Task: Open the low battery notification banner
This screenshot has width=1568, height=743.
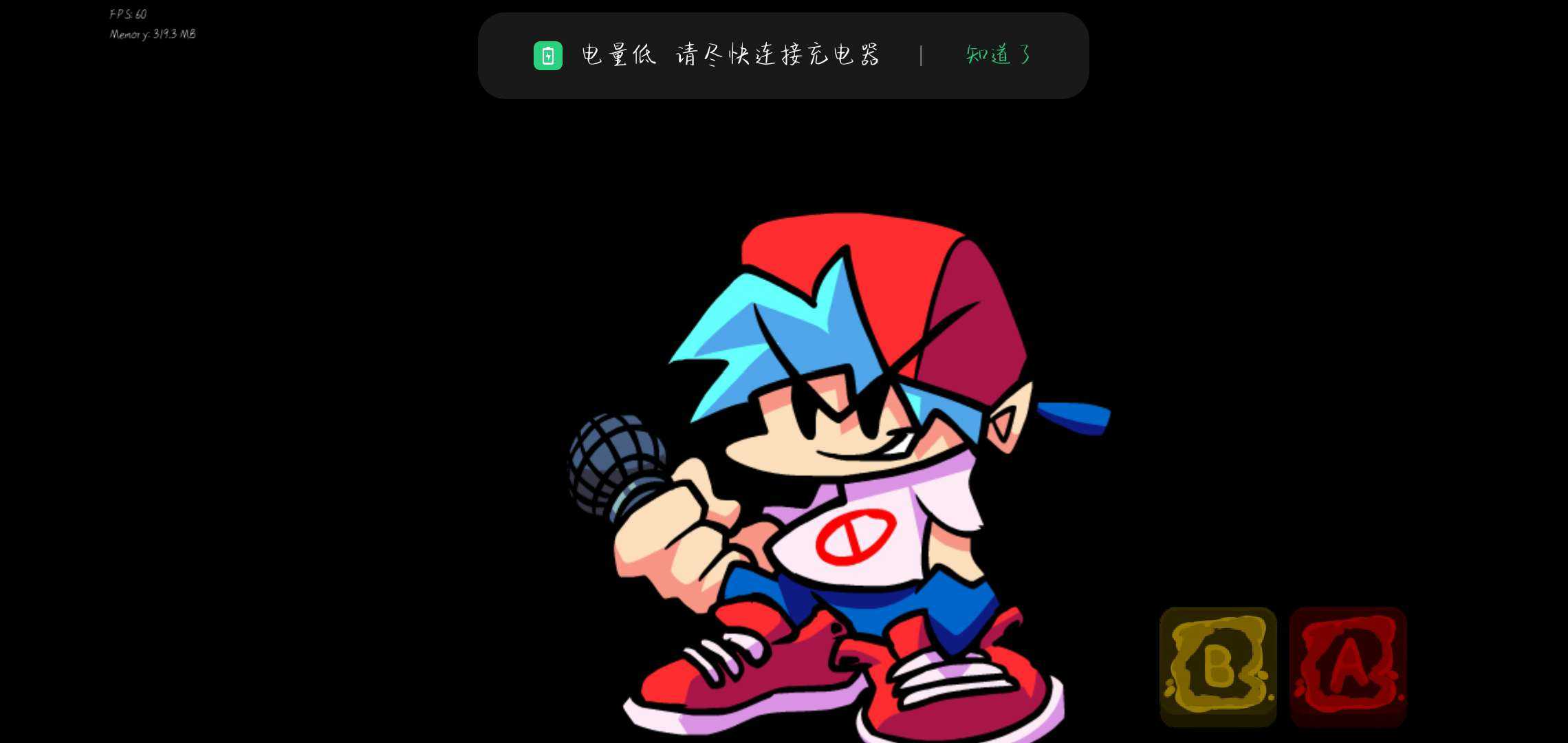Action: (x=729, y=55)
